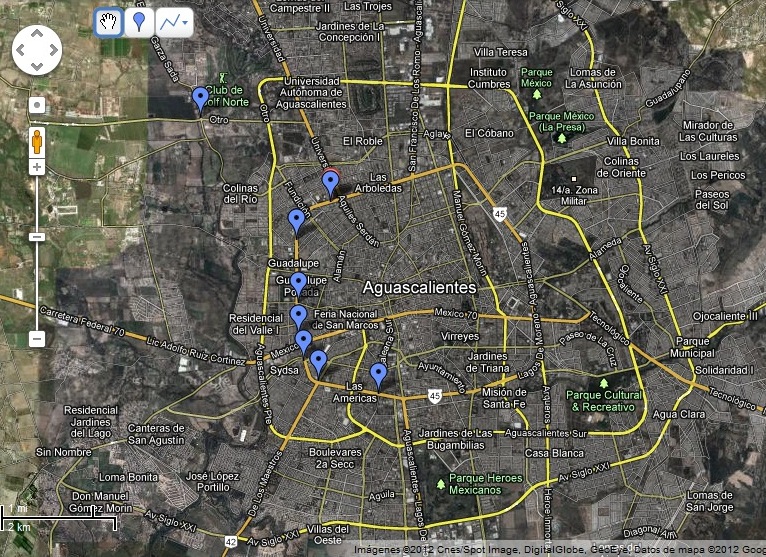Open the marker near Las Americas
Image resolution: width=766 pixels, height=557 pixels.
point(378,374)
